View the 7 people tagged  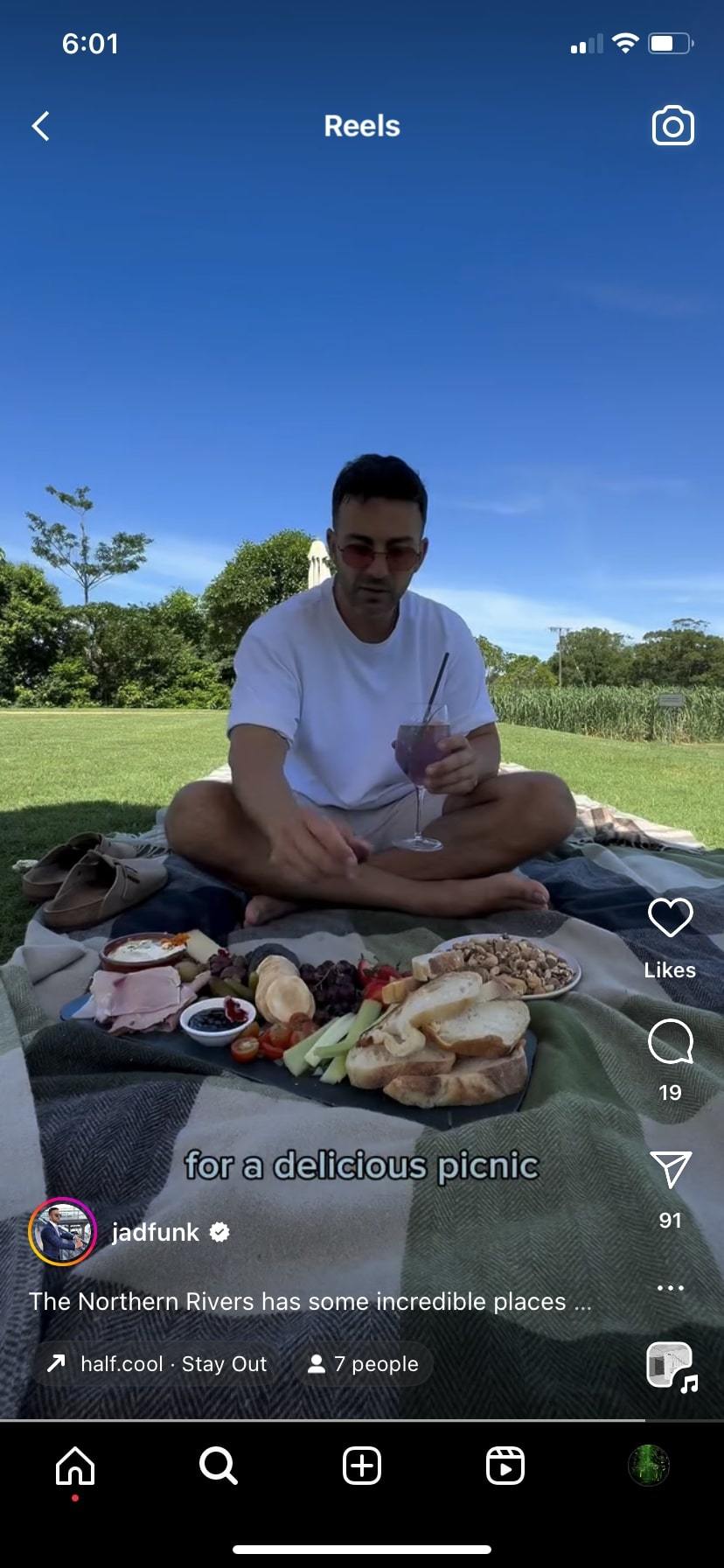(x=365, y=1363)
